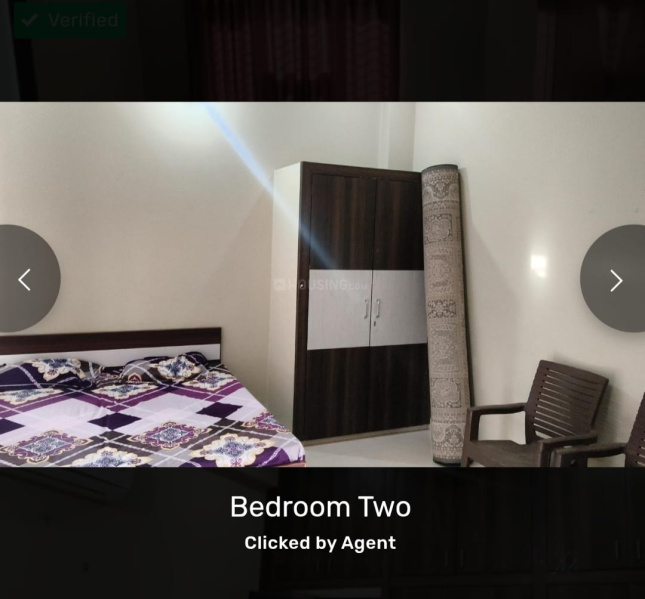Go to the previous photo
This screenshot has height=599, width=645.
pyautogui.click(x=25, y=280)
